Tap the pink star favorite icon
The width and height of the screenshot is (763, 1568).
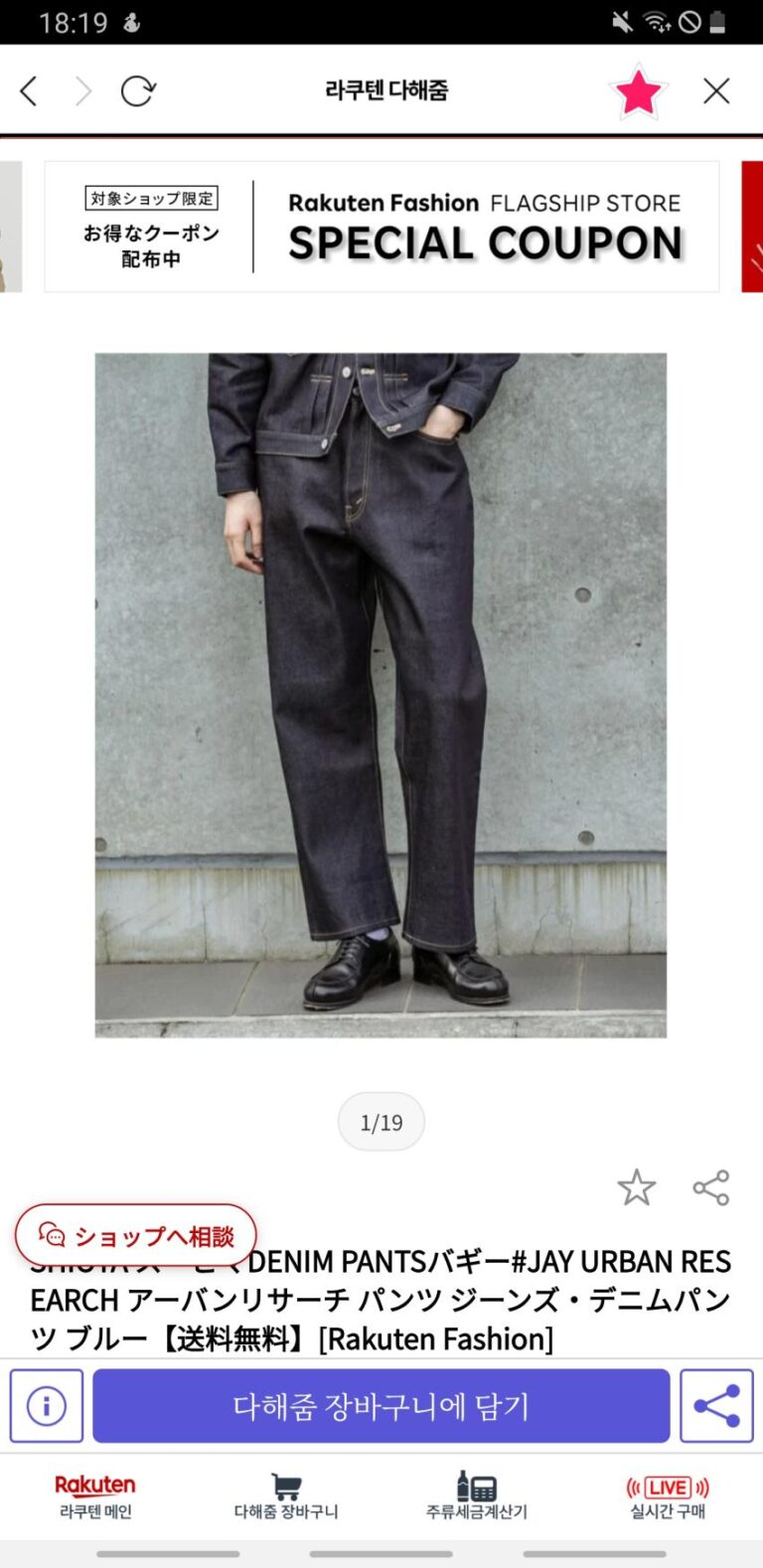tap(638, 91)
